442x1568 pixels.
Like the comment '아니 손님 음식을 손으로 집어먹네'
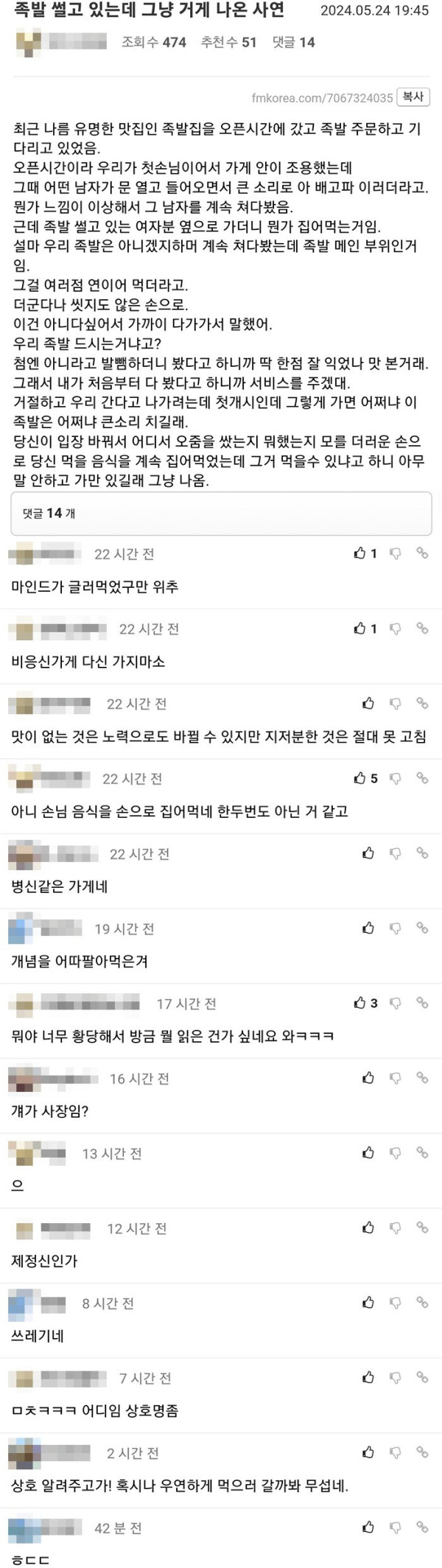click(x=360, y=778)
